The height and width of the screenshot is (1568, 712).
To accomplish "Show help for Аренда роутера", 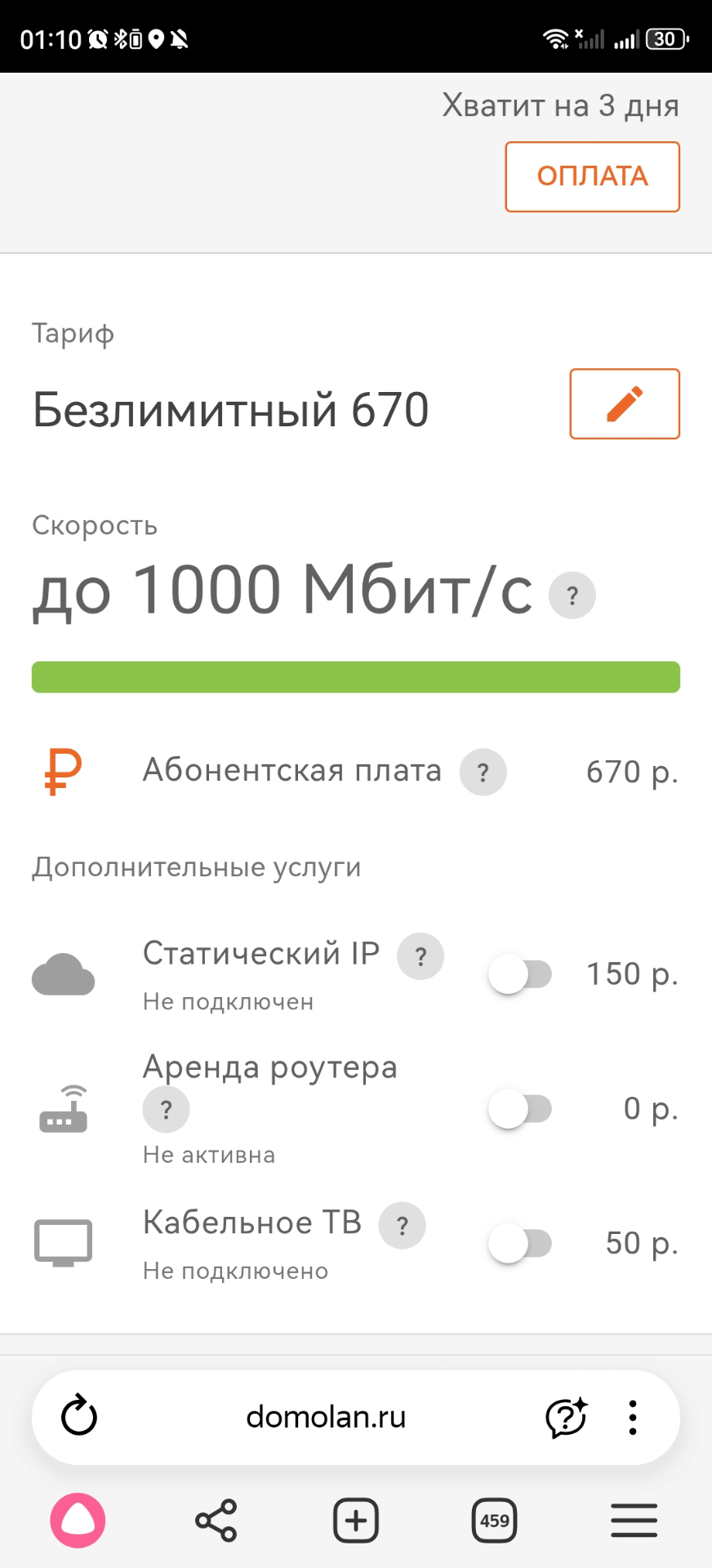I will [x=167, y=1109].
